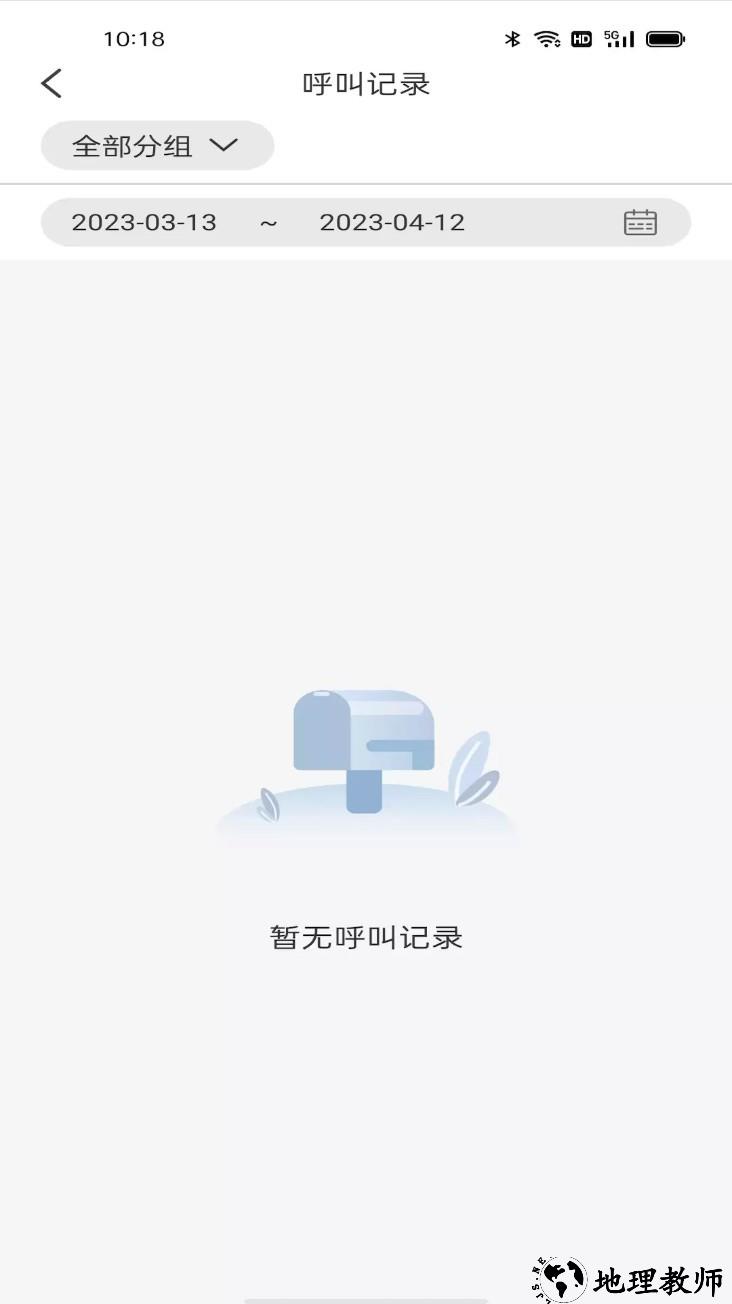Open the calendar date picker icon

(641, 222)
